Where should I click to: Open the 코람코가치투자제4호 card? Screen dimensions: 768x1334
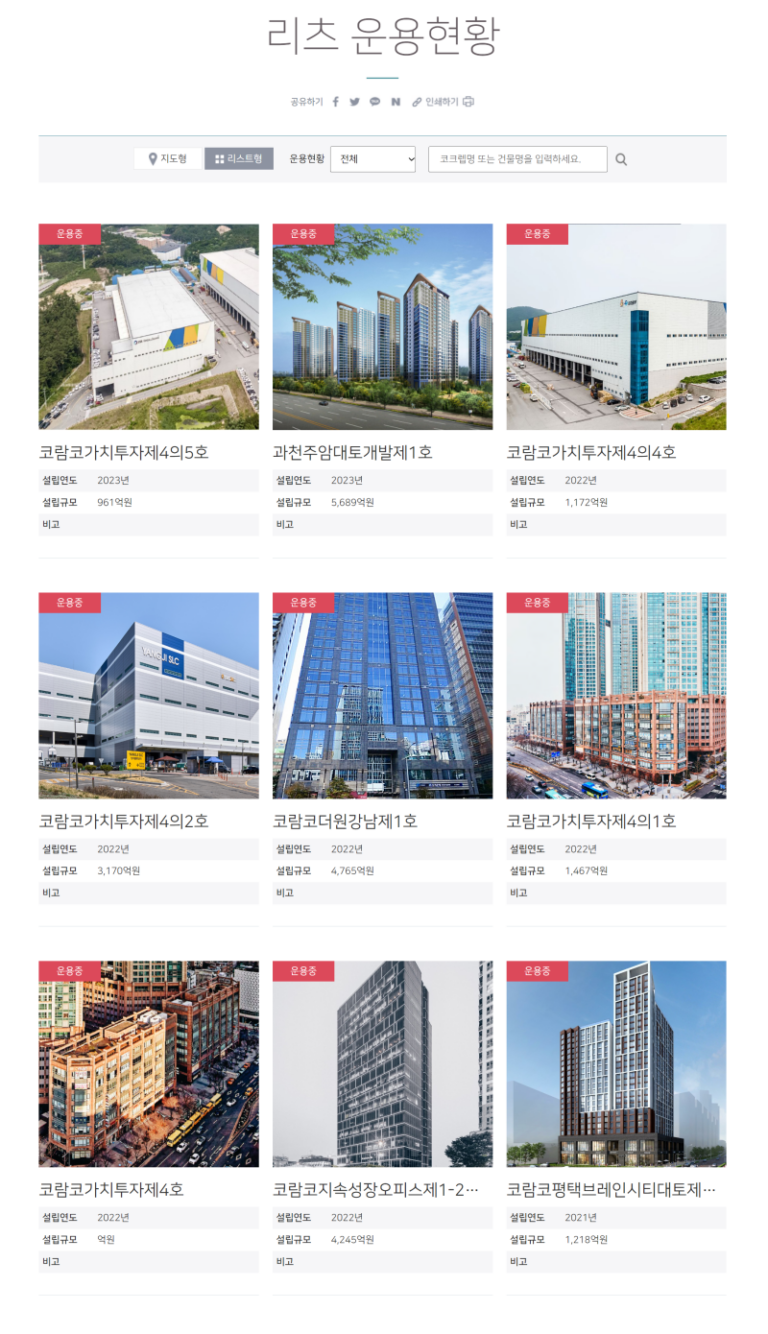click(148, 1064)
